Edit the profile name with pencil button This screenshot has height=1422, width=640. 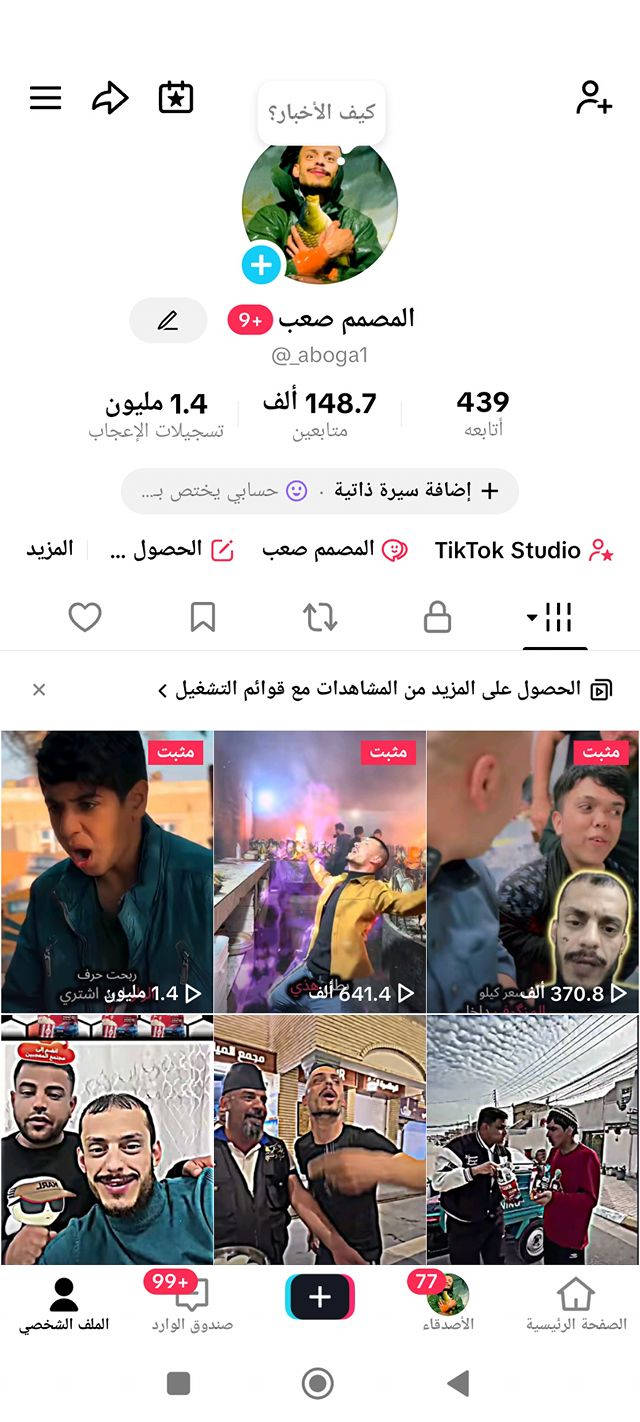(x=168, y=321)
